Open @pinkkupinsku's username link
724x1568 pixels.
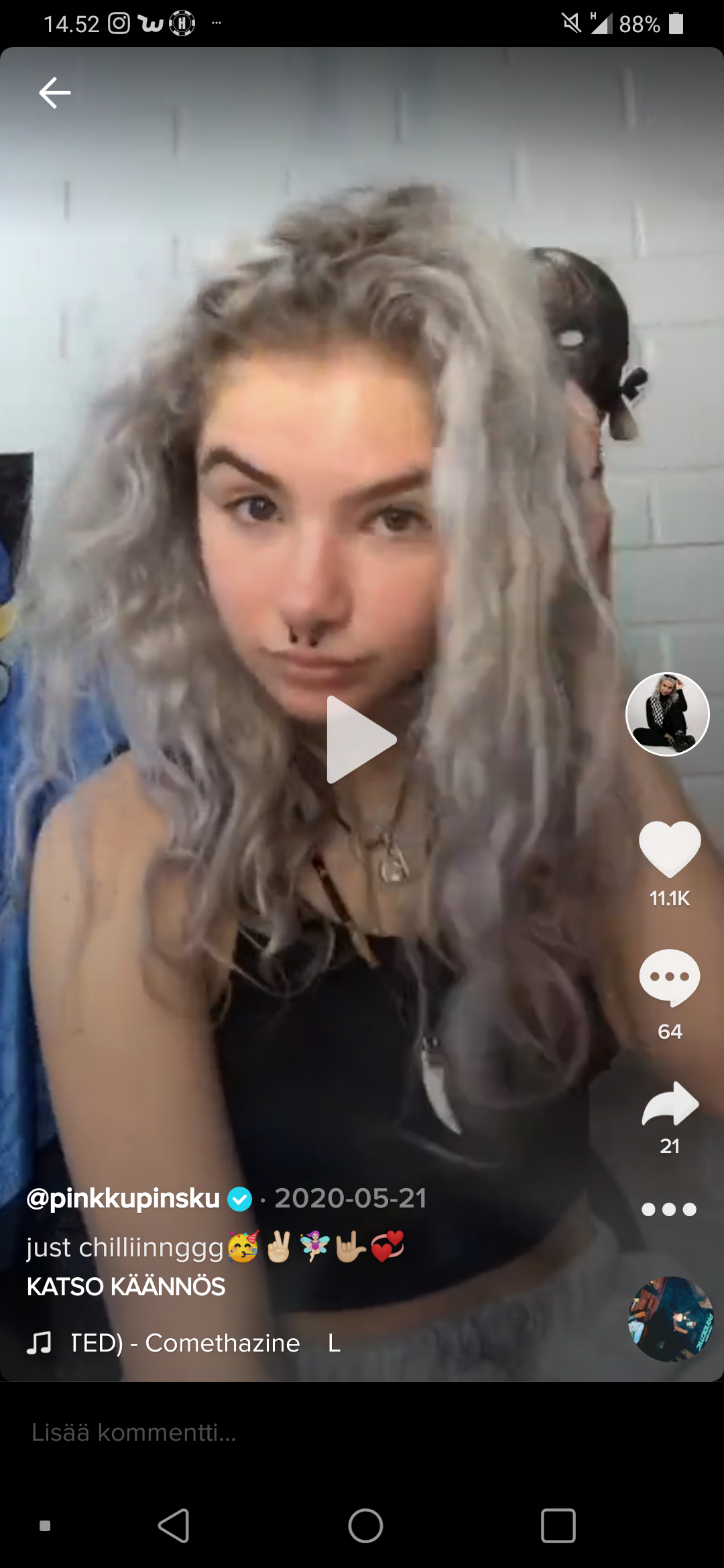pos(124,1199)
